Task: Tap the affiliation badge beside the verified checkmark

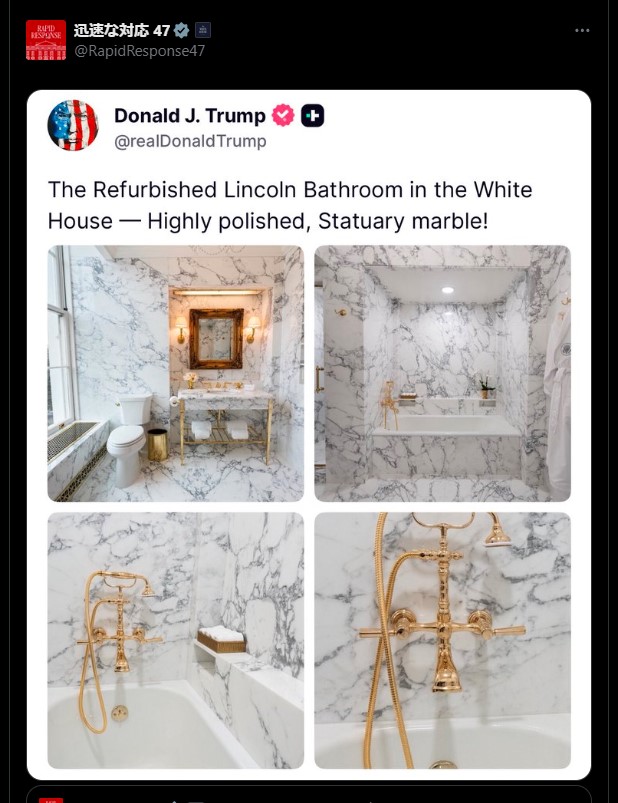Action: tap(203, 30)
